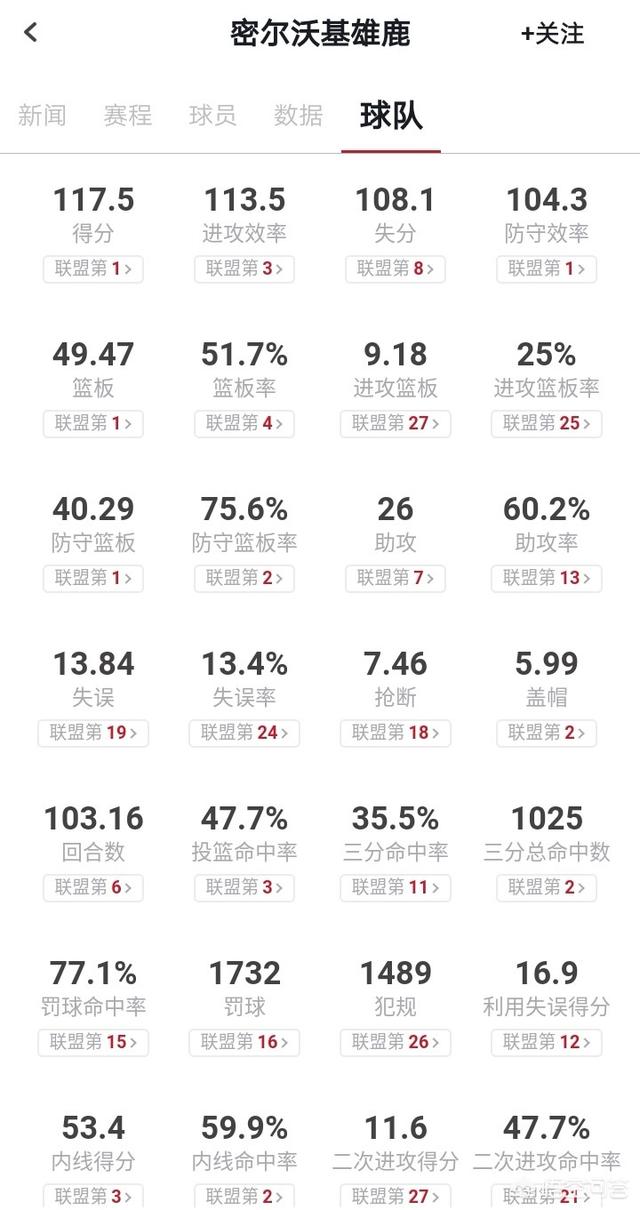Select the 球队 tab
640x1210 pixels.
[391, 115]
